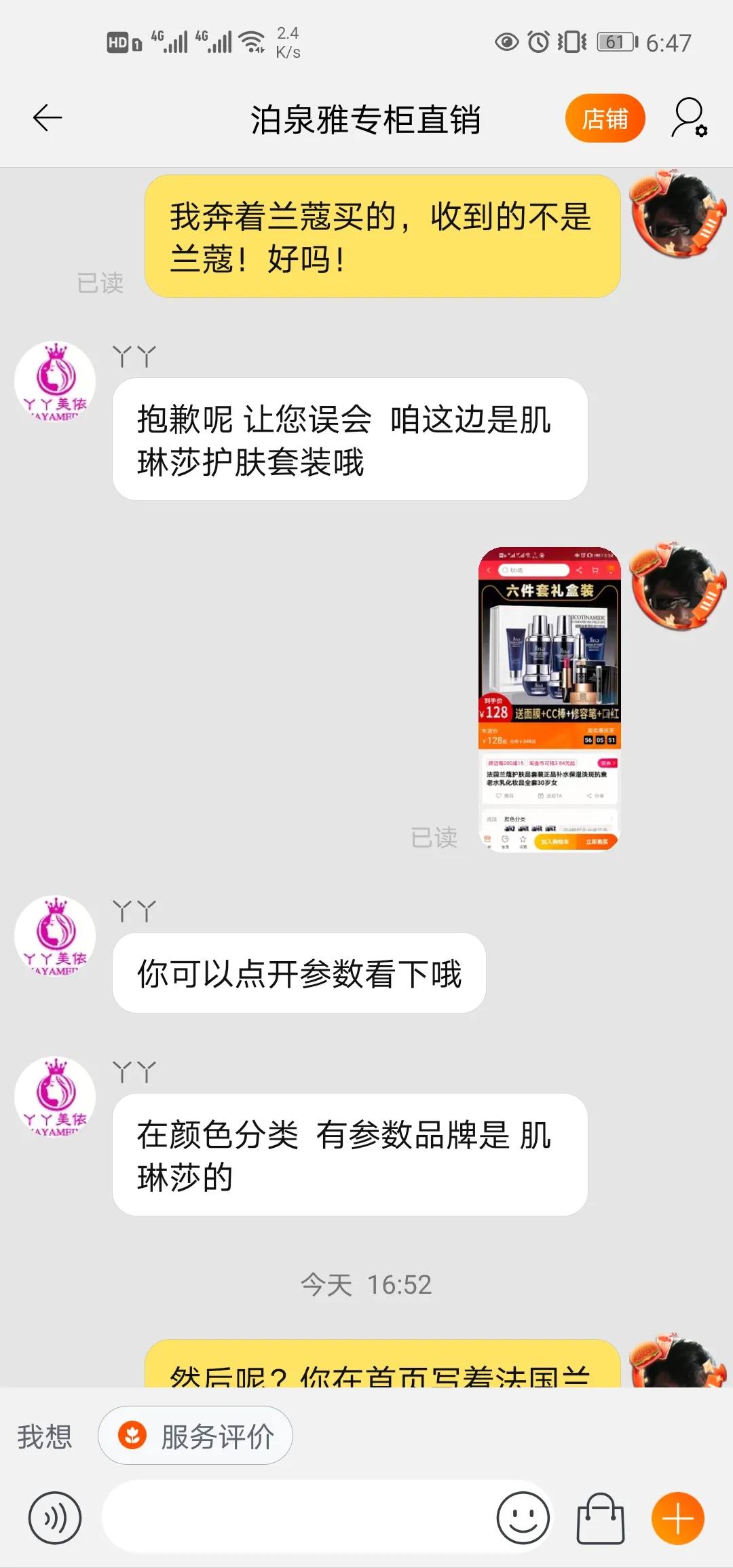Tap the 店铺 button in the header

[x=605, y=117]
